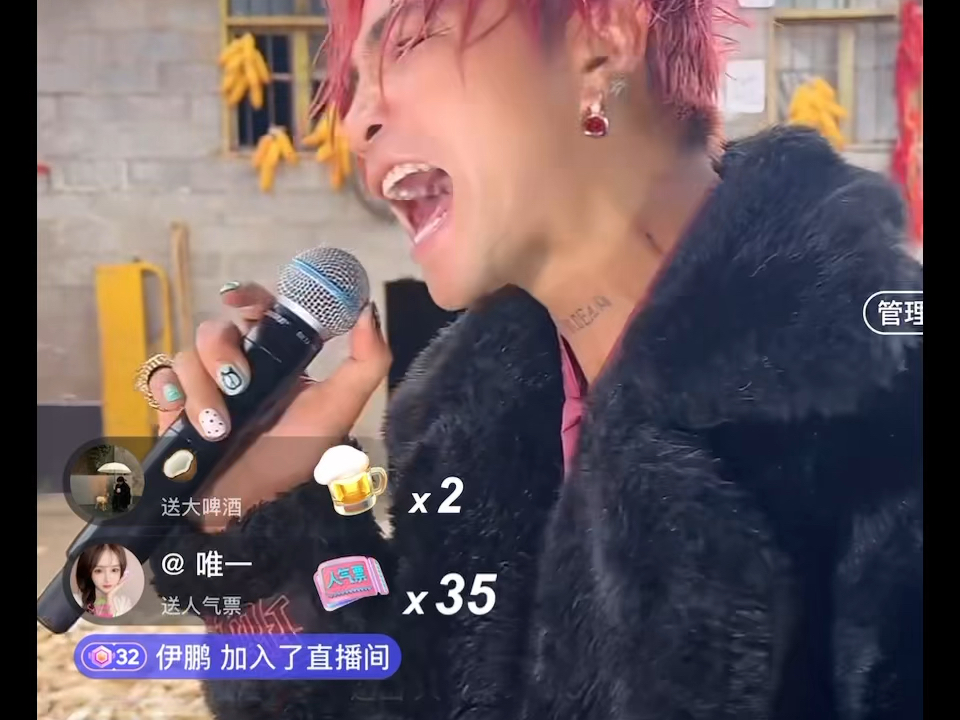Tap the 伊鹏 加入了直播间 banner
This screenshot has height=720, width=960.
(x=238, y=657)
